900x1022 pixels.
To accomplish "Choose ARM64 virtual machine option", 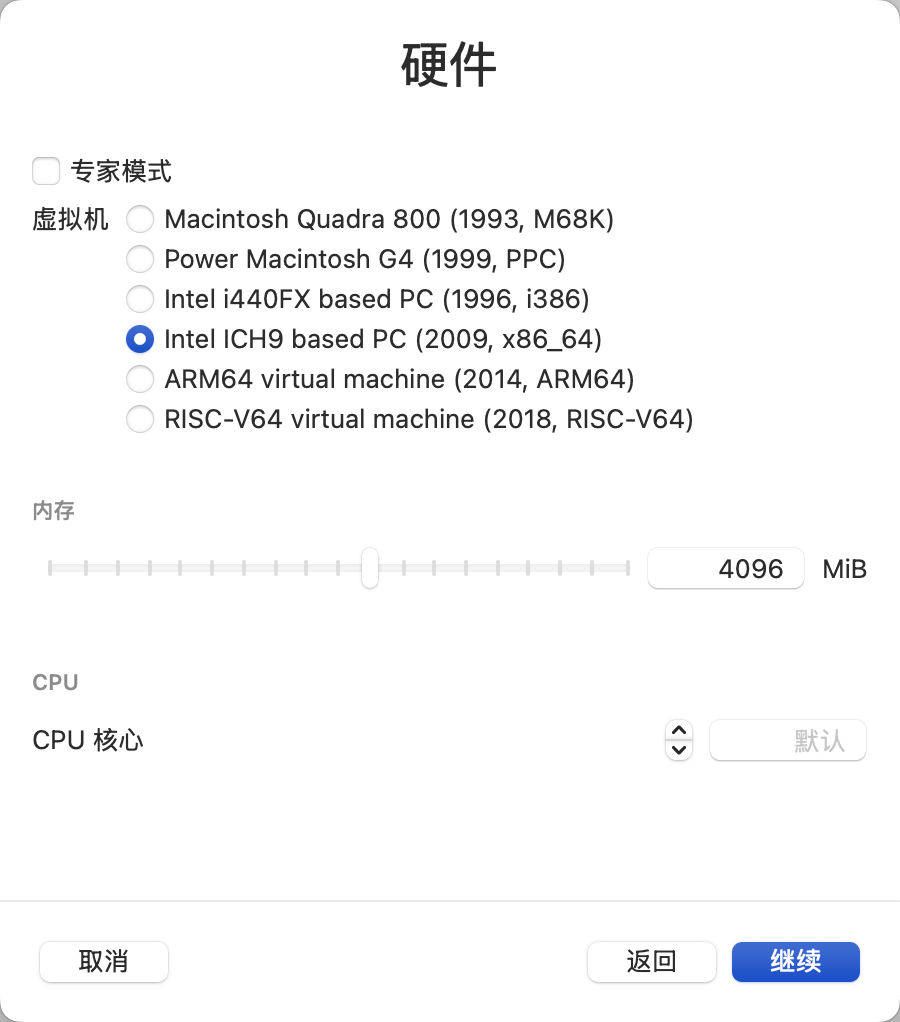I will click(140, 379).
